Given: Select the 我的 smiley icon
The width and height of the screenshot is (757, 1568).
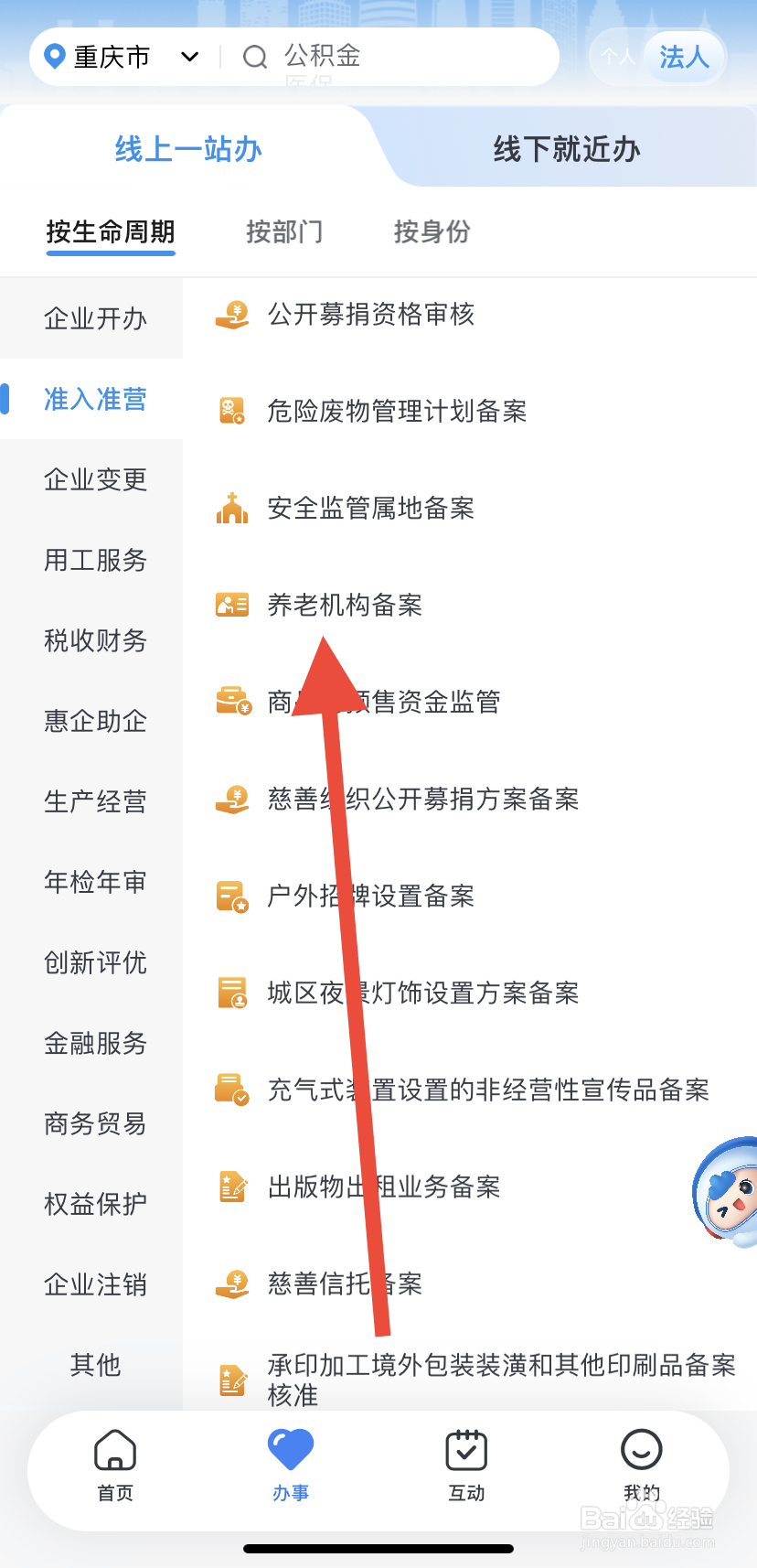Looking at the screenshot, I should (x=641, y=1451).
